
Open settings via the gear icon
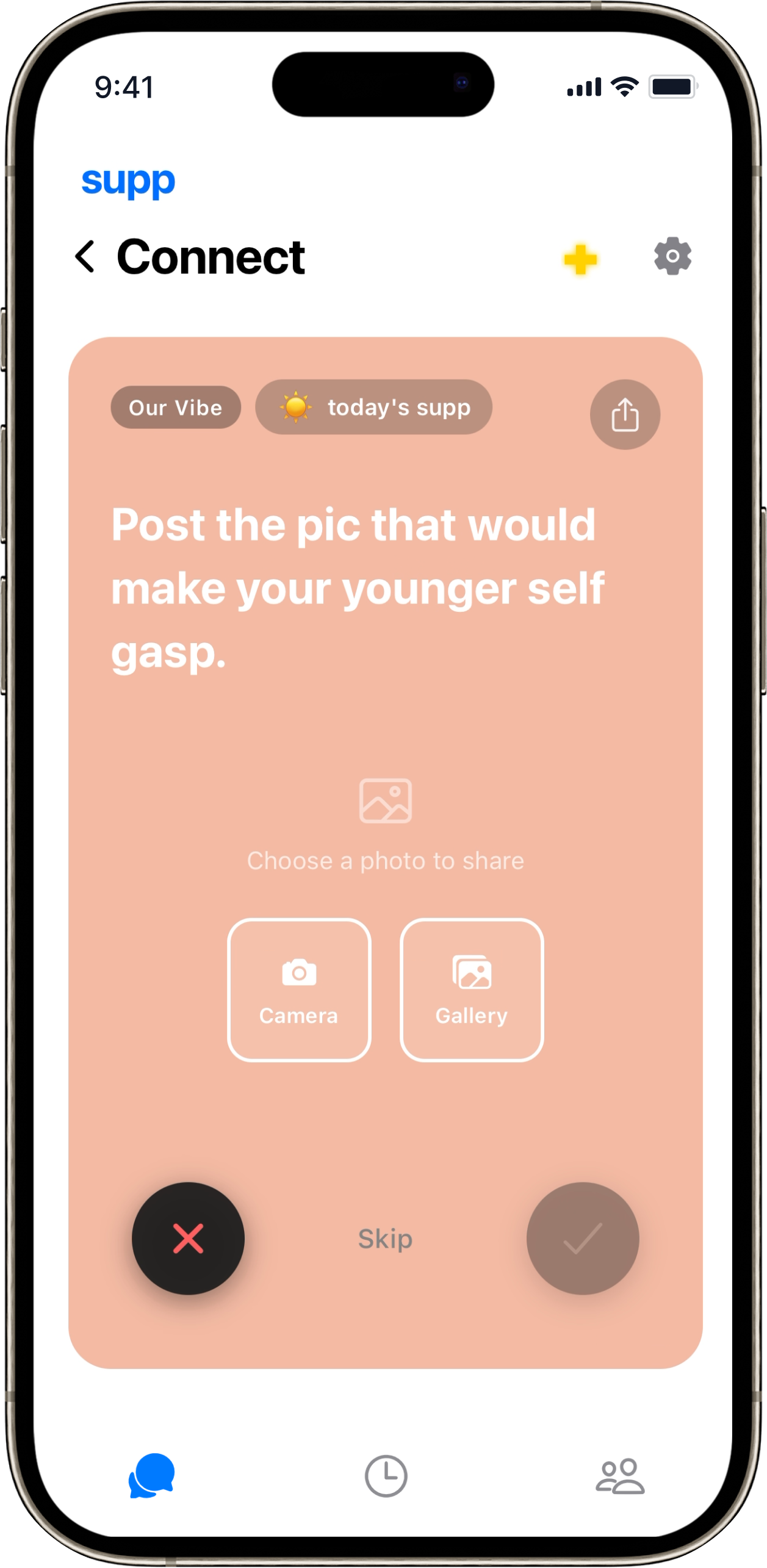coord(672,256)
